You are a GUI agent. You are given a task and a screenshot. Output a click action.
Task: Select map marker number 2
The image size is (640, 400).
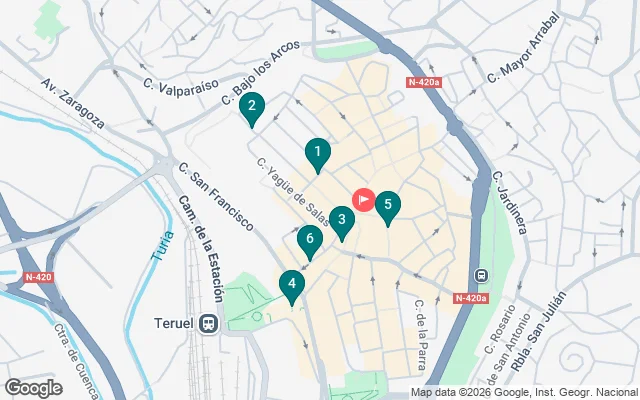click(x=252, y=107)
